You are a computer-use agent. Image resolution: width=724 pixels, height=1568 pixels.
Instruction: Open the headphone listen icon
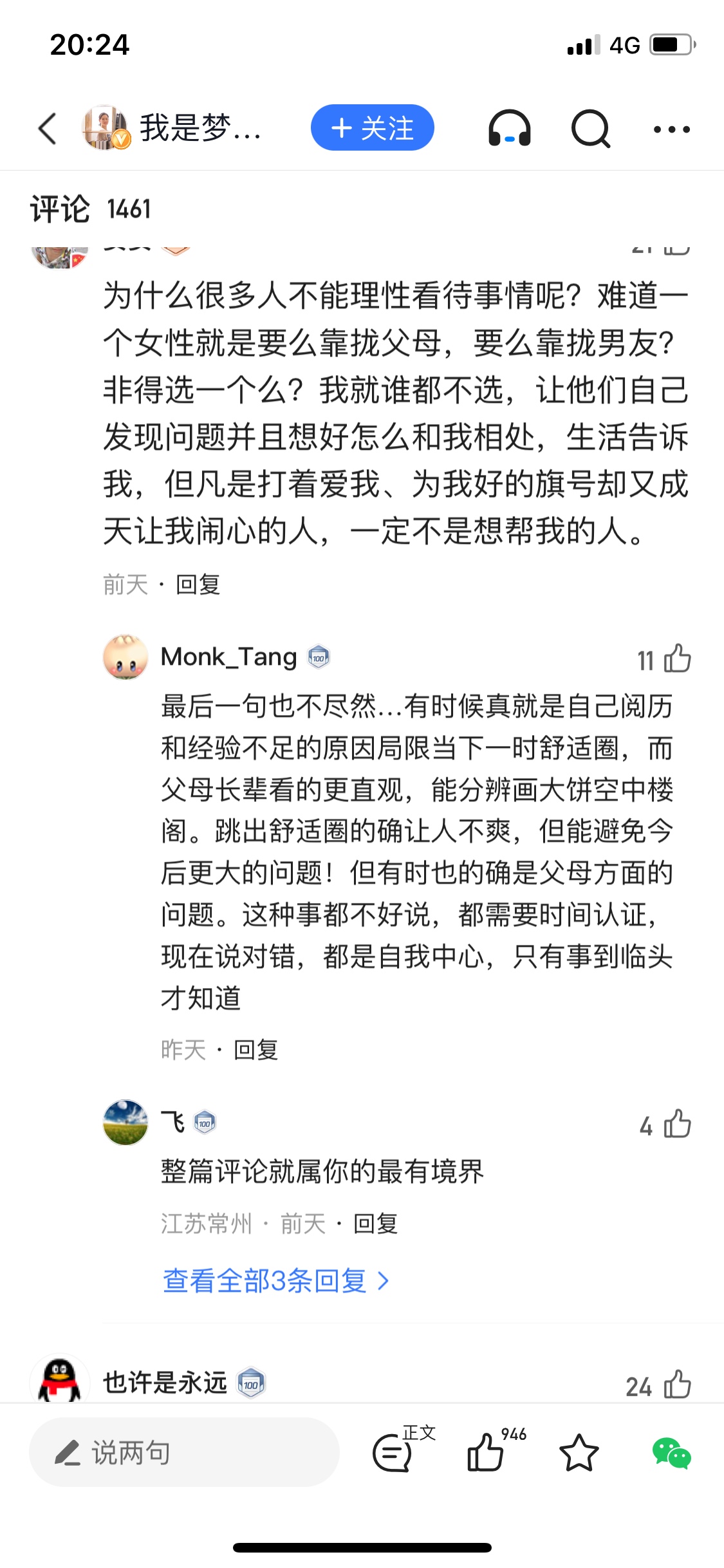pyautogui.click(x=509, y=128)
